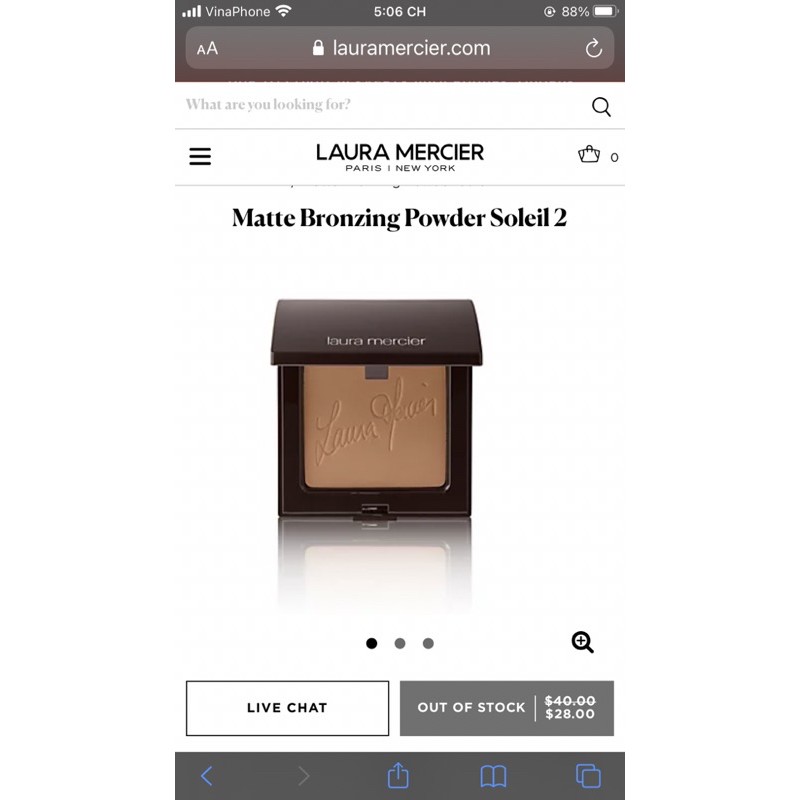The width and height of the screenshot is (800, 800).
Task: Start a Live Chat
Action: point(287,708)
